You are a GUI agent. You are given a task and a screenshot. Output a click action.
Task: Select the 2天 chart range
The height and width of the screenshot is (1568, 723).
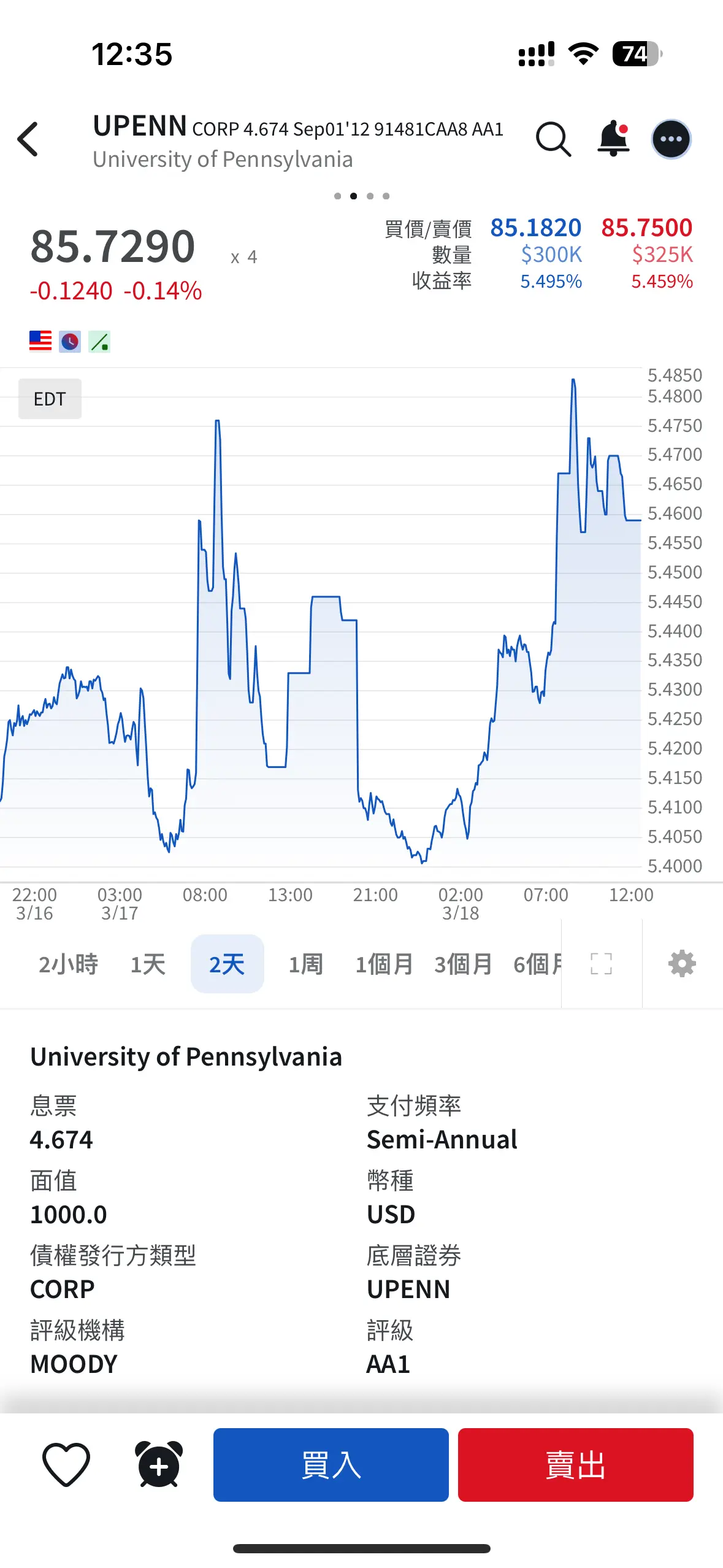[228, 964]
